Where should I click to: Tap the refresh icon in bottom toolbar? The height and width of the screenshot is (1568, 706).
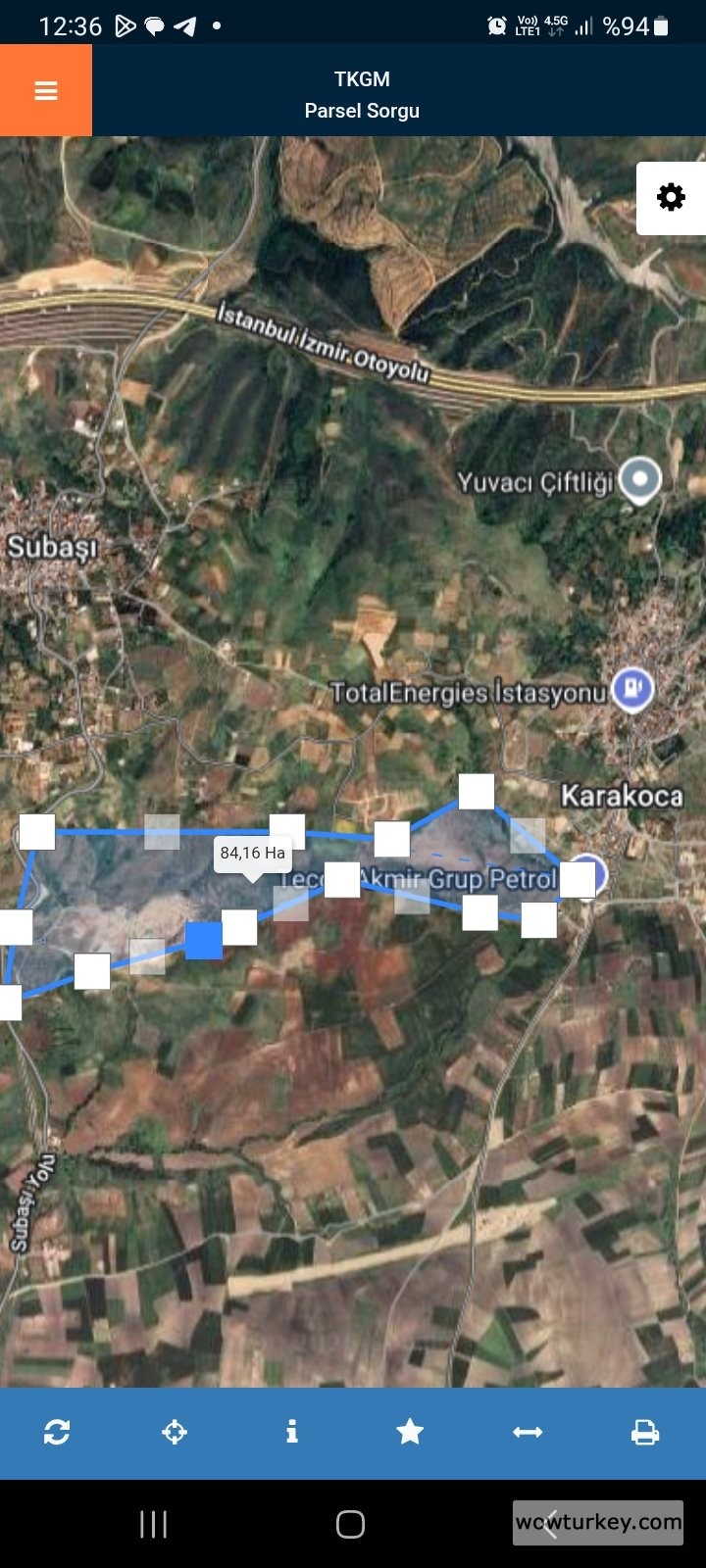point(57,1432)
